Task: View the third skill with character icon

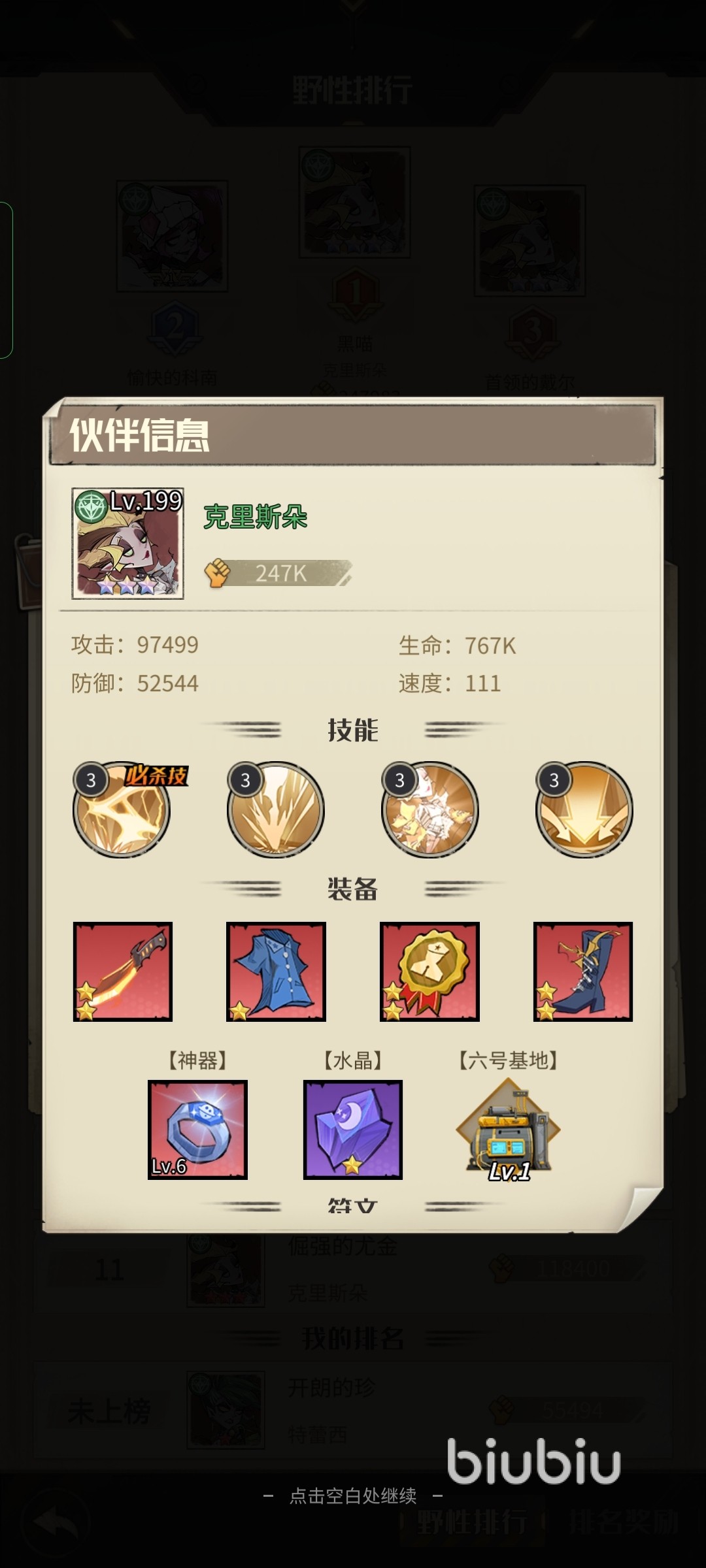Action: click(x=430, y=810)
